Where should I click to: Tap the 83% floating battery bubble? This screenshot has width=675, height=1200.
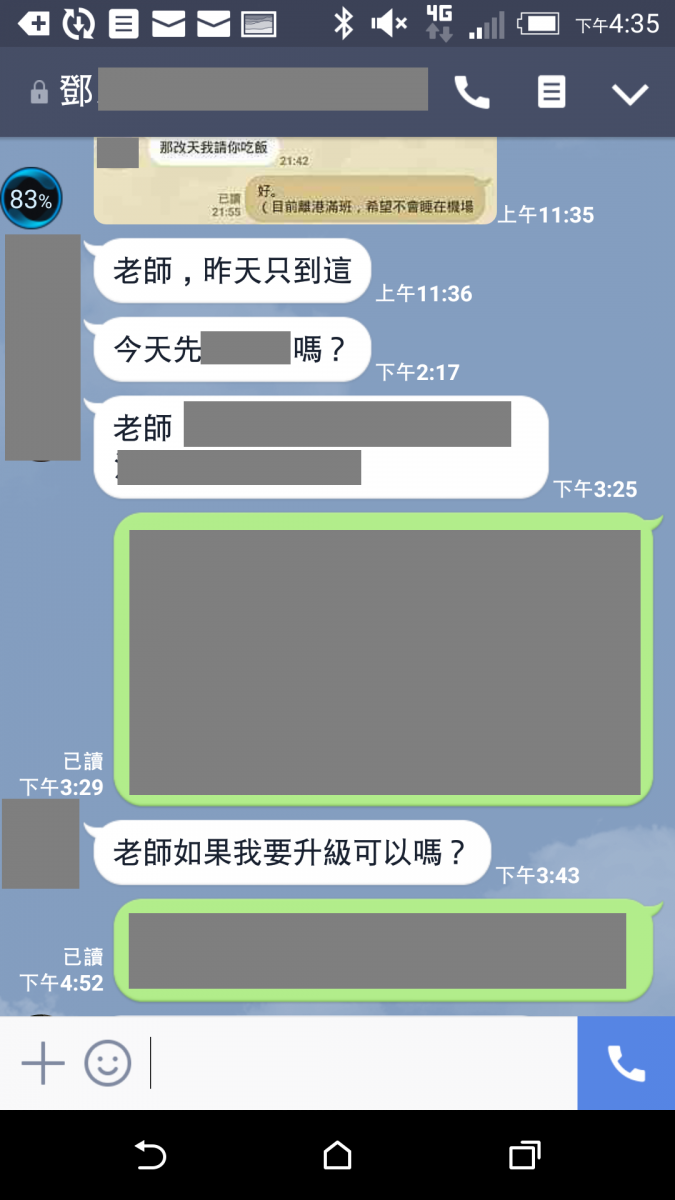click(x=31, y=199)
